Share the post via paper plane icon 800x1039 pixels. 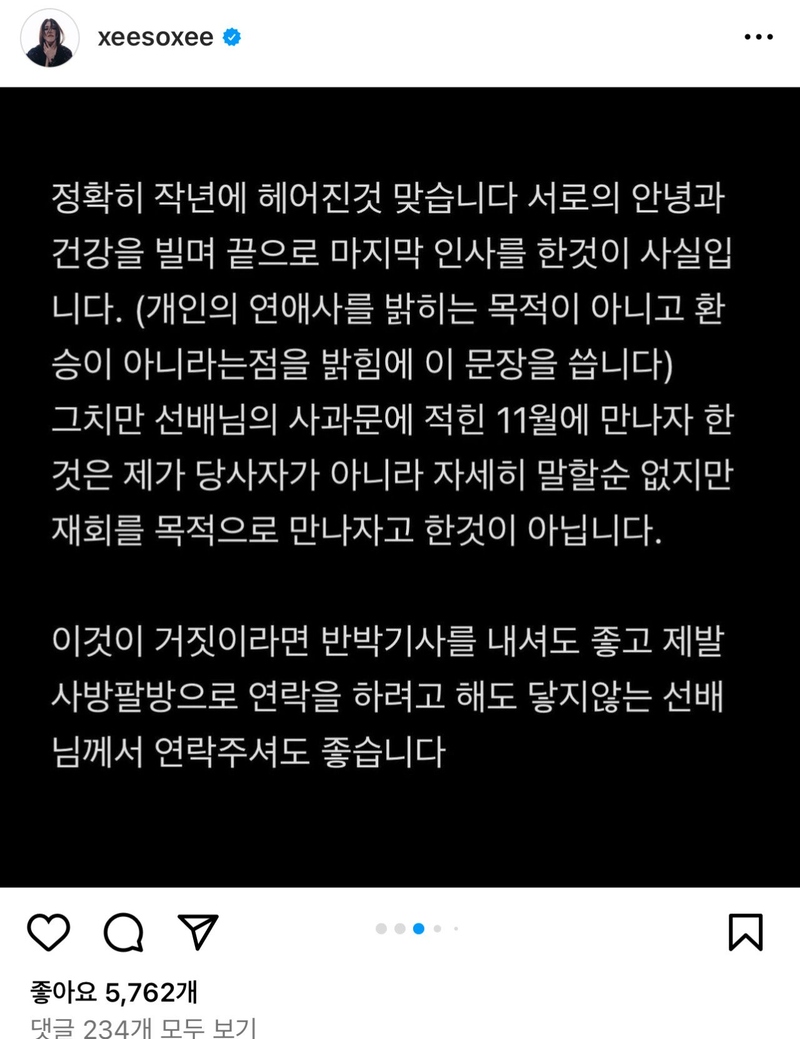198,931
